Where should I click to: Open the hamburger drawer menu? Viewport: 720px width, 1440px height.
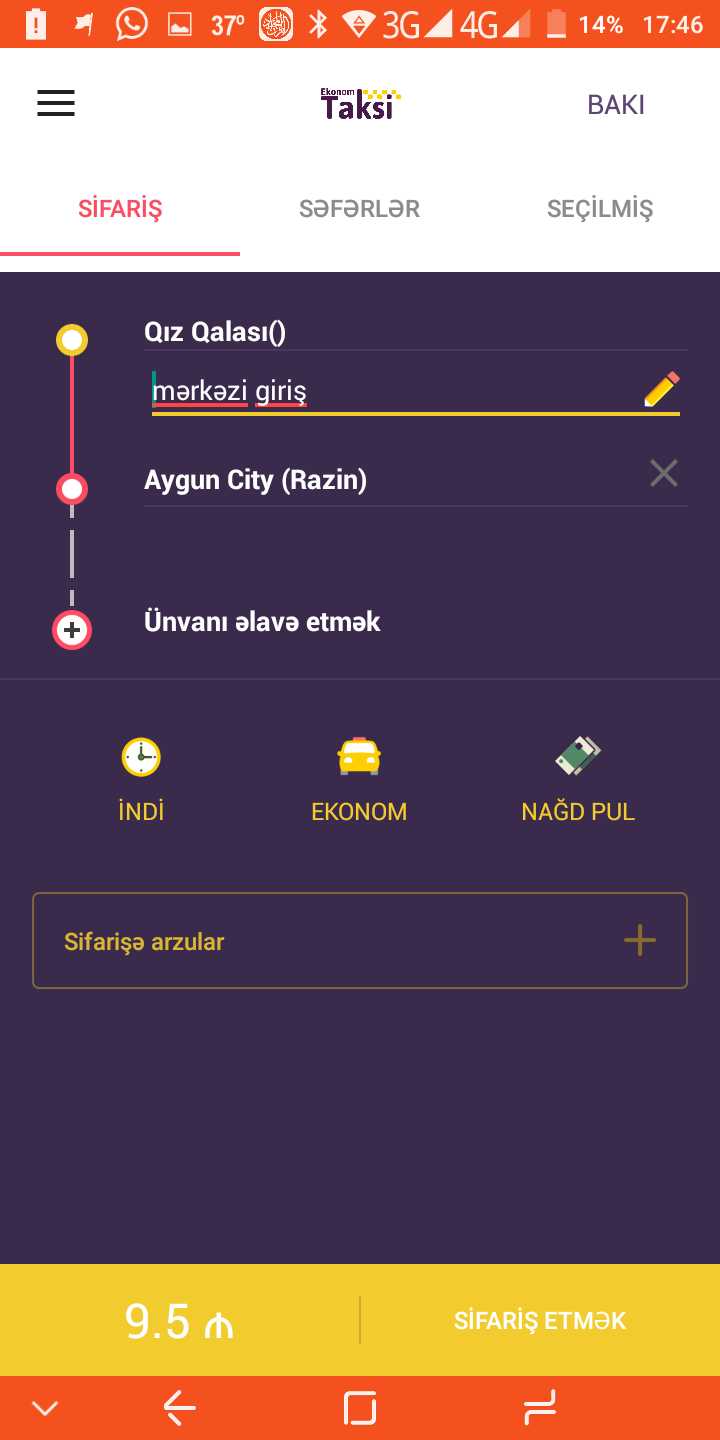click(56, 104)
